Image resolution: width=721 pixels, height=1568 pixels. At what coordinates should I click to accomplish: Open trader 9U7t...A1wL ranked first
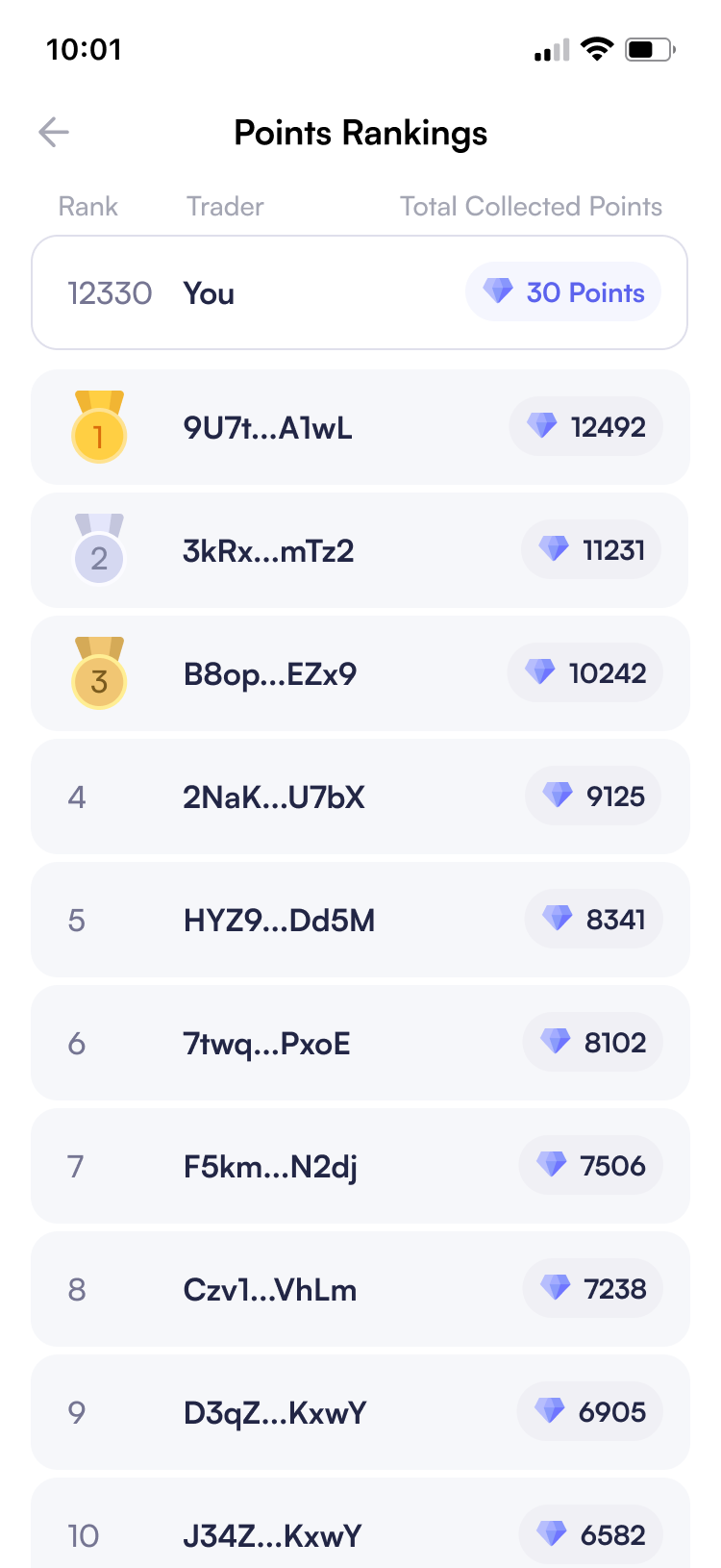360,427
